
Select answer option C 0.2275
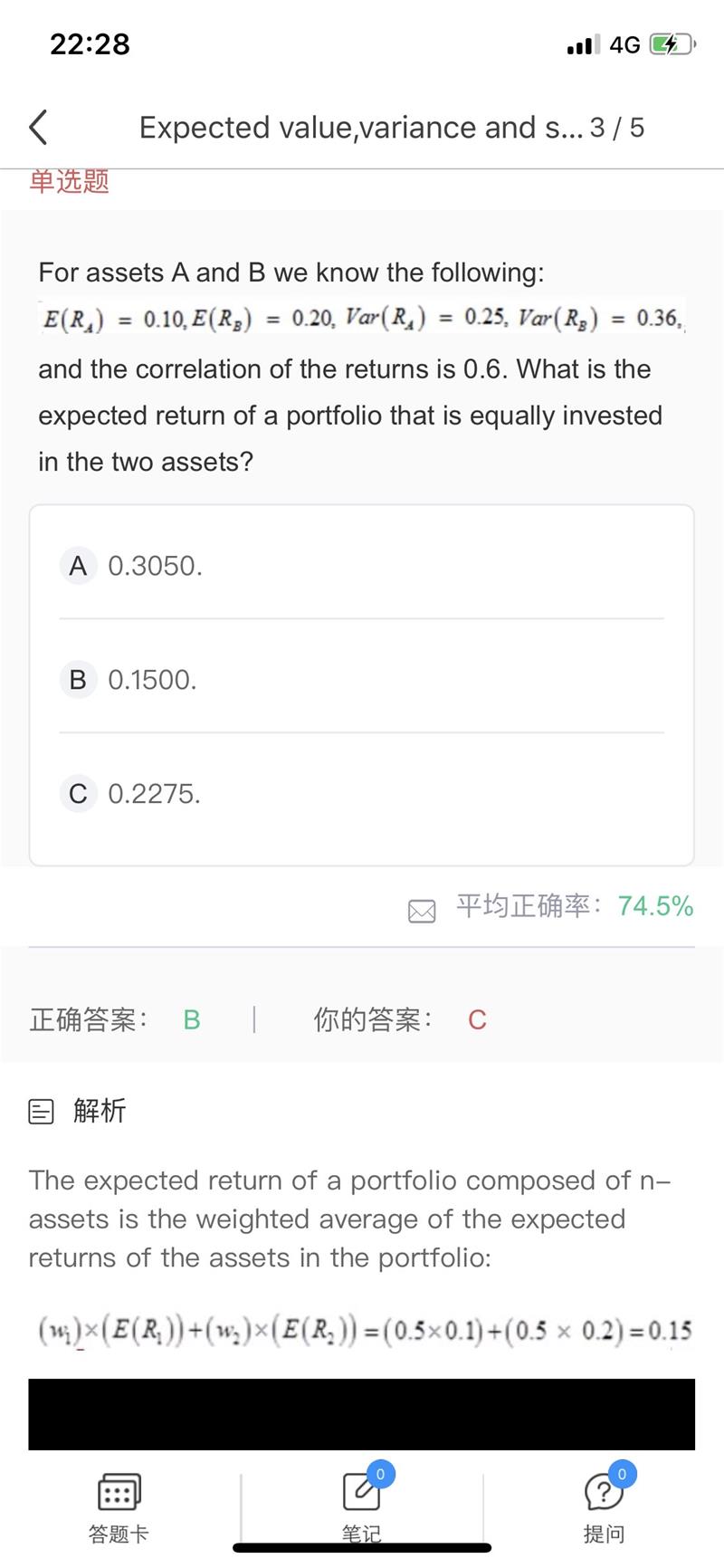pyautogui.click(x=362, y=794)
